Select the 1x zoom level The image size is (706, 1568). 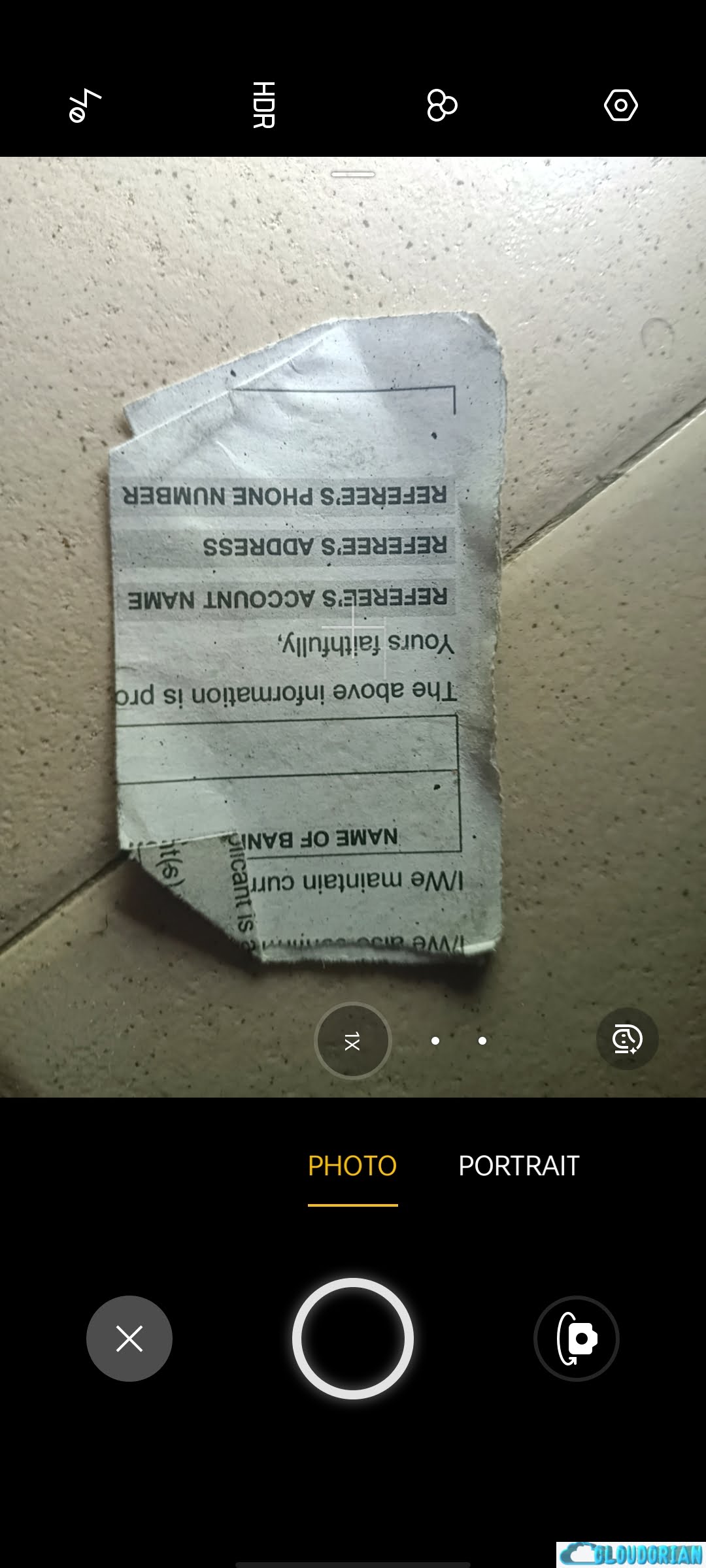point(353,1041)
